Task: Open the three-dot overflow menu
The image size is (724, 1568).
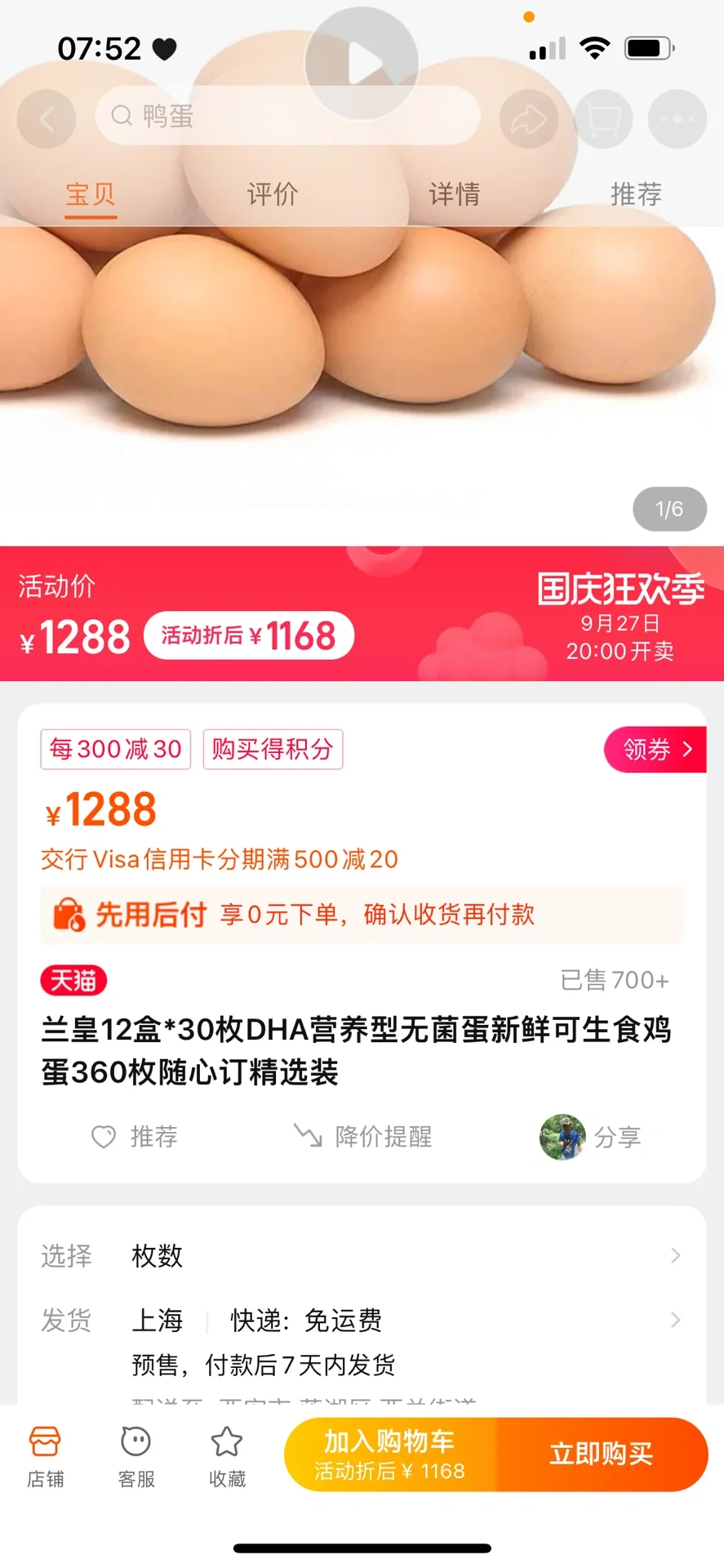Action: pos(677,119)
